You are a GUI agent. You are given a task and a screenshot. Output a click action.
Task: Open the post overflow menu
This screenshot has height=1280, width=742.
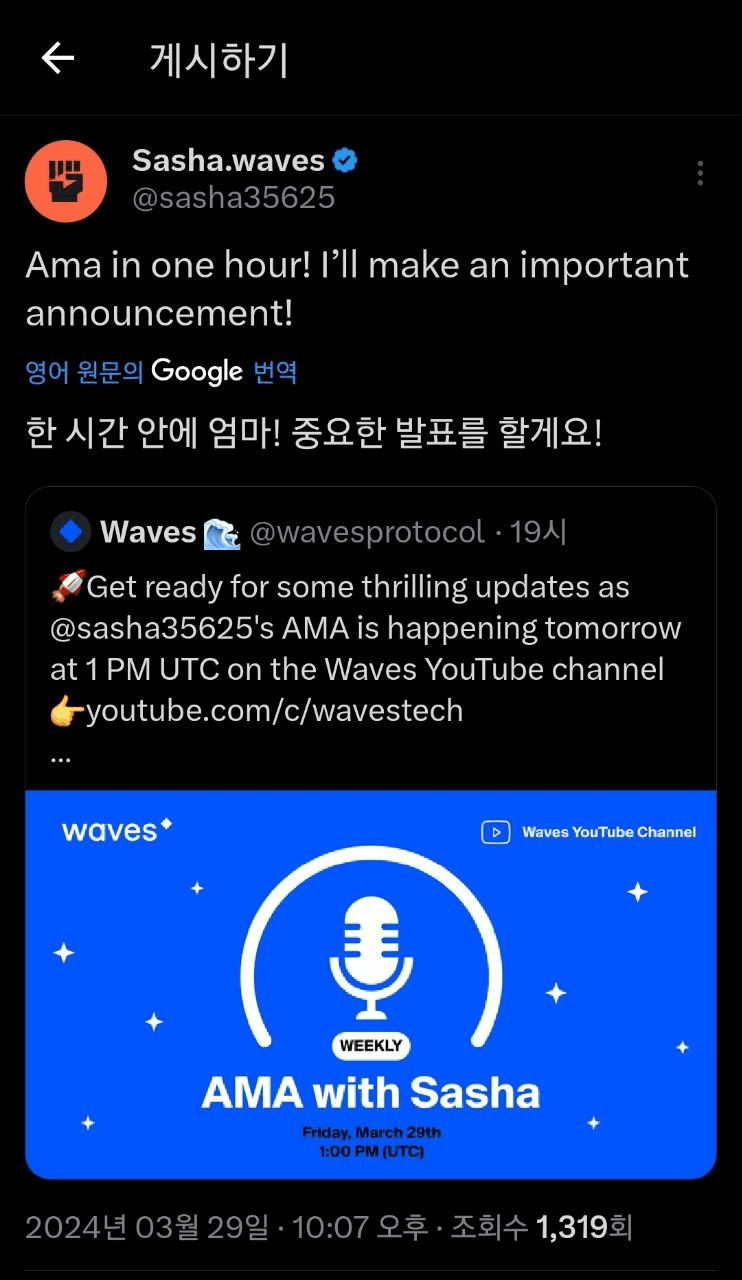pos(700,173)
